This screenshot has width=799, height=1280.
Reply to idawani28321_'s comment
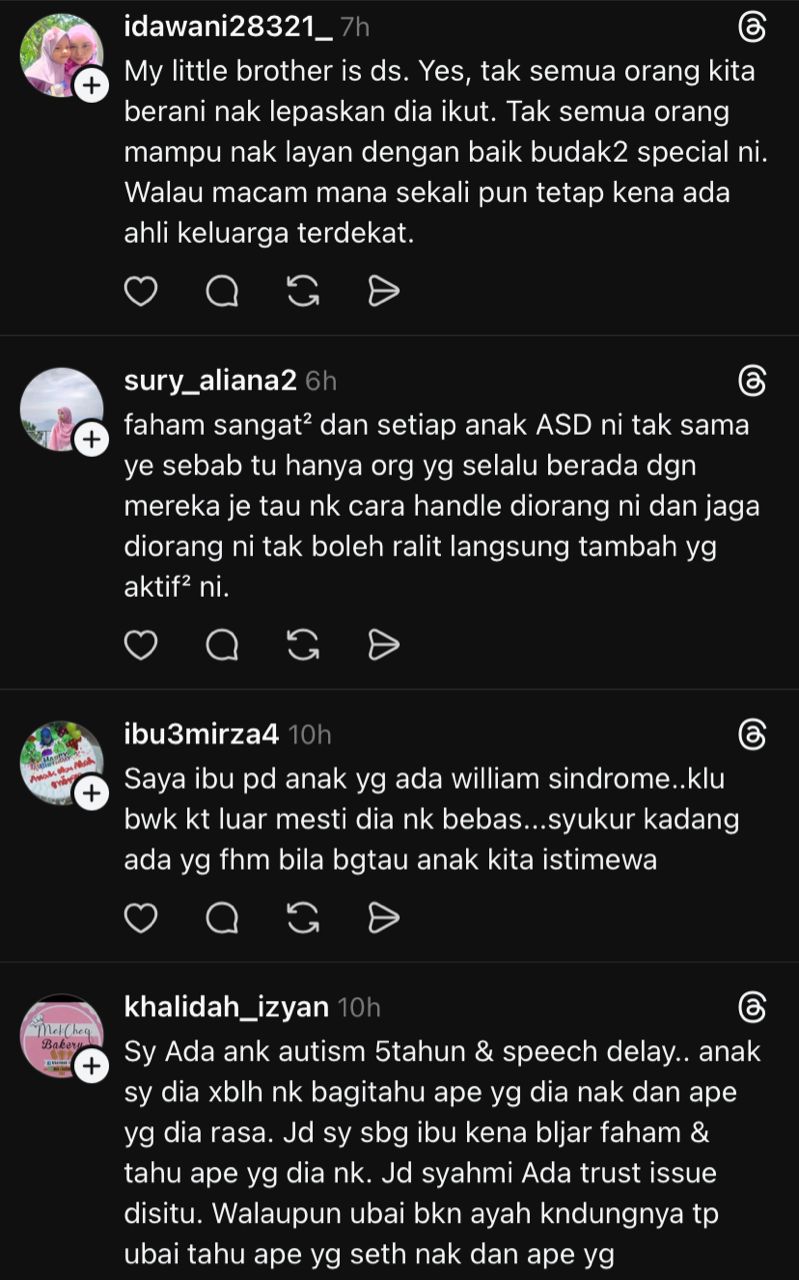(222, 291)
